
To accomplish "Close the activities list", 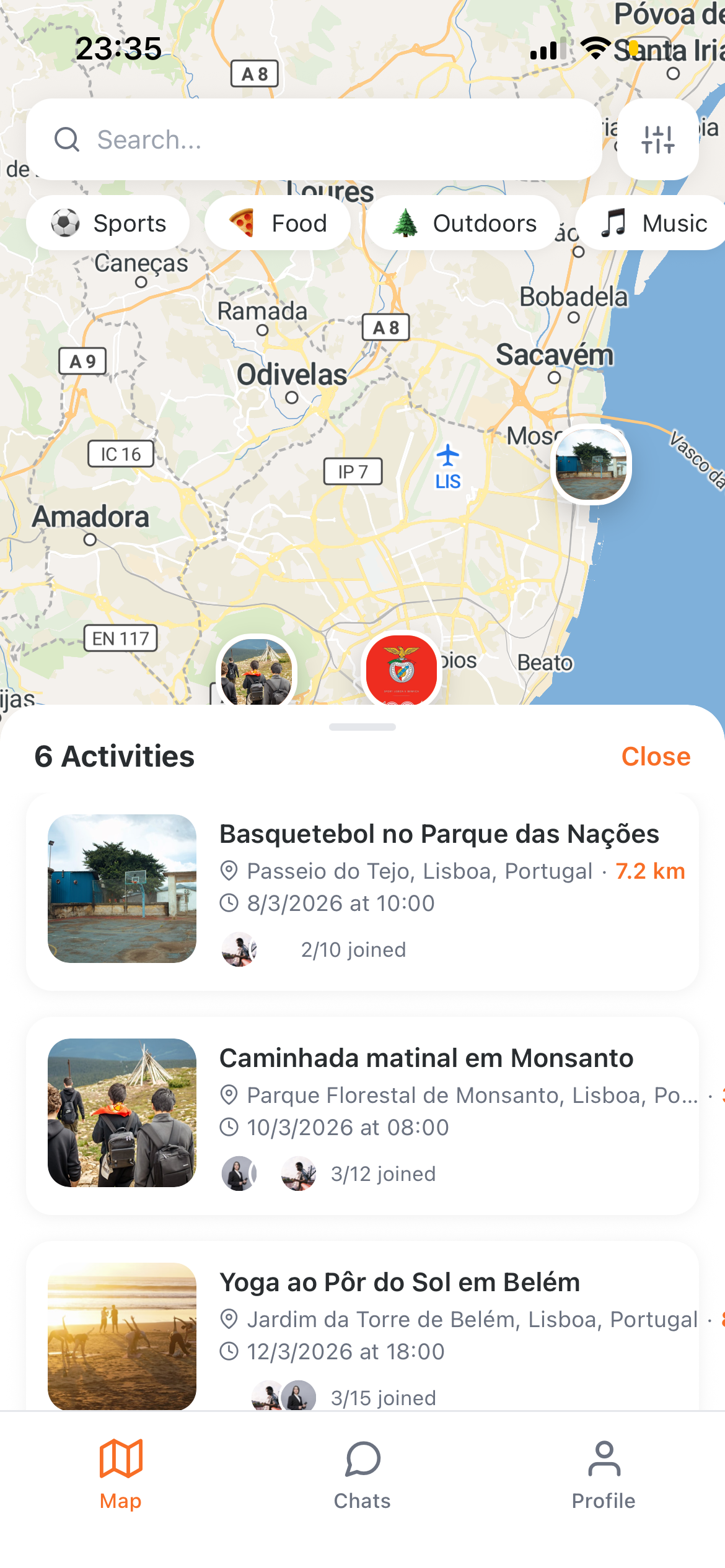I will pyautogui.click(x=656, y=756).
